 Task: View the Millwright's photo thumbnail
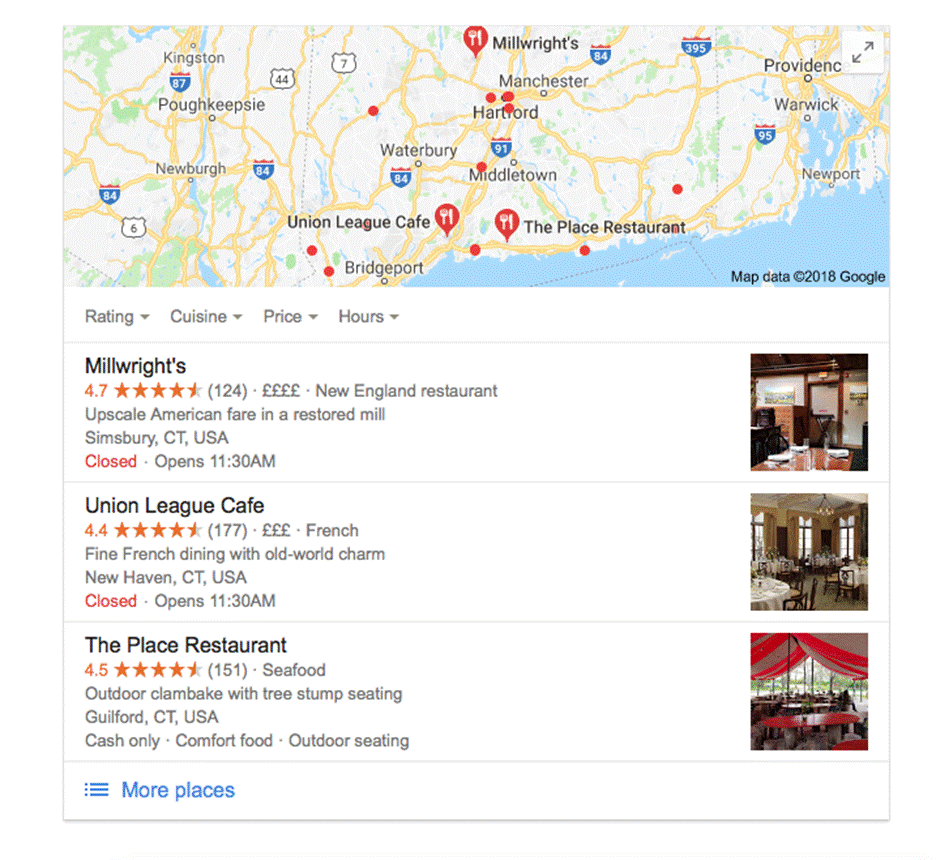coord(809,412)
